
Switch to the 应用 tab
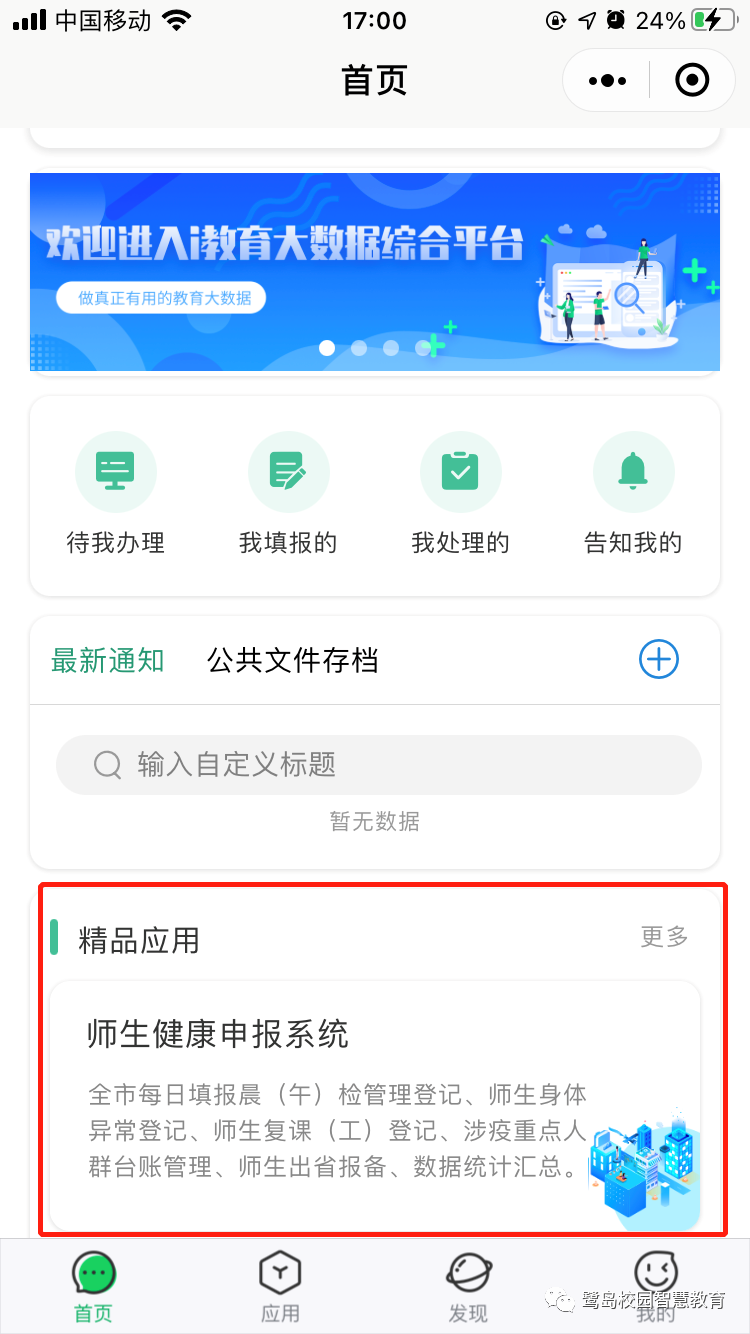pyautogui.click(x=280, y=1287)
